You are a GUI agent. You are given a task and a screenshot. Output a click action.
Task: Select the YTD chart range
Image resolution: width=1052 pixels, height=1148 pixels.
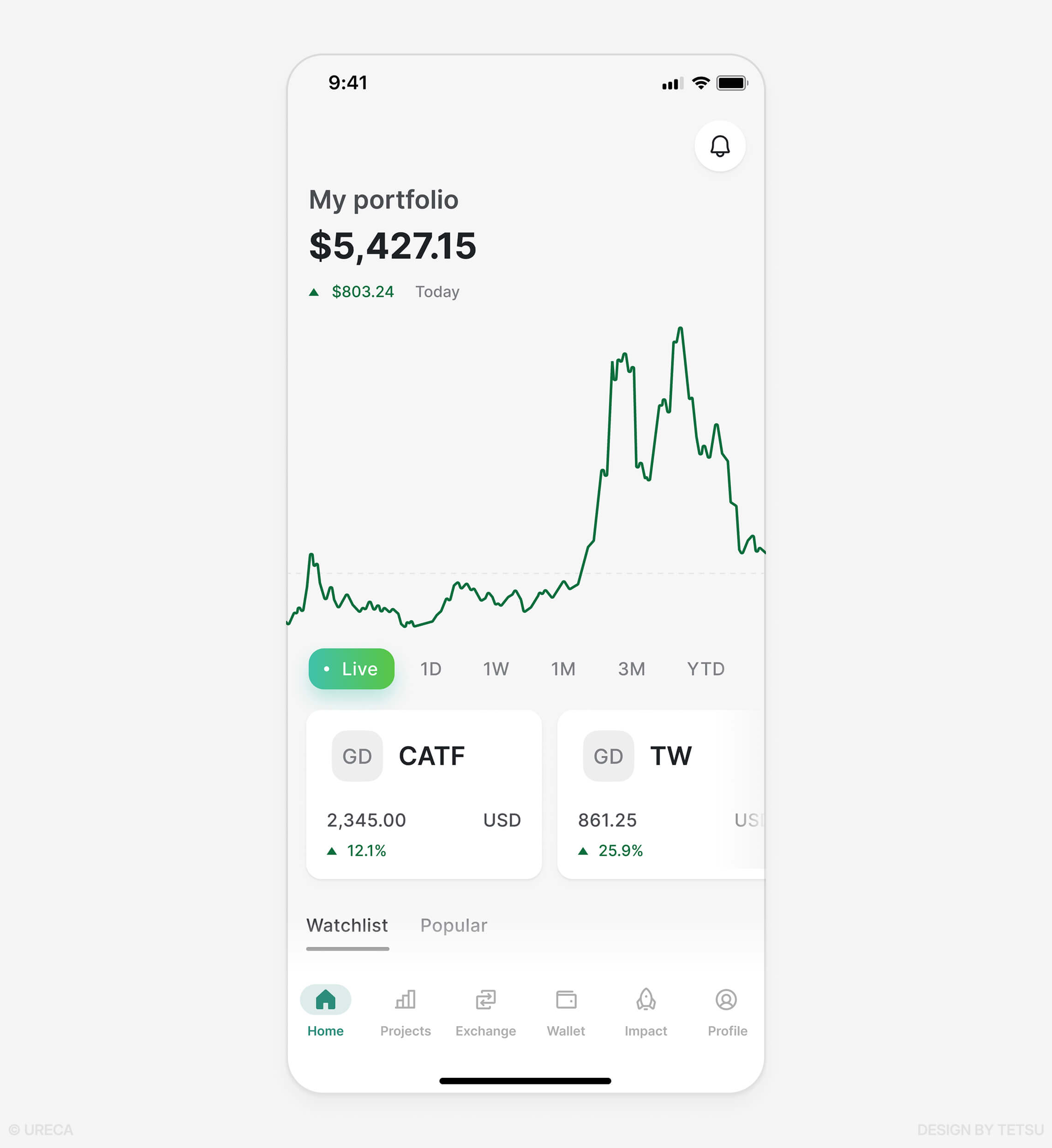(705, 669)
